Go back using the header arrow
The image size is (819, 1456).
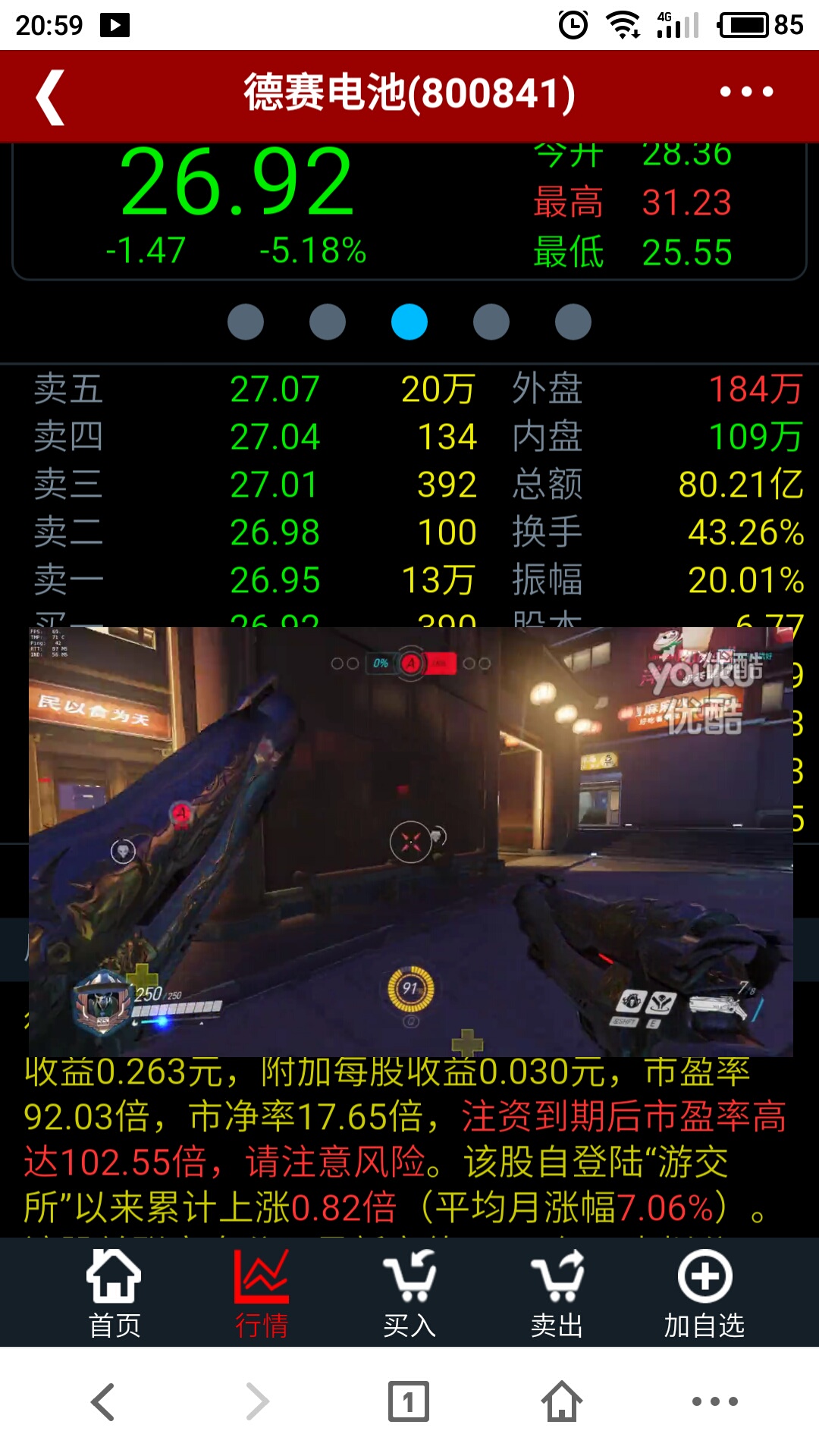(51, 96)
